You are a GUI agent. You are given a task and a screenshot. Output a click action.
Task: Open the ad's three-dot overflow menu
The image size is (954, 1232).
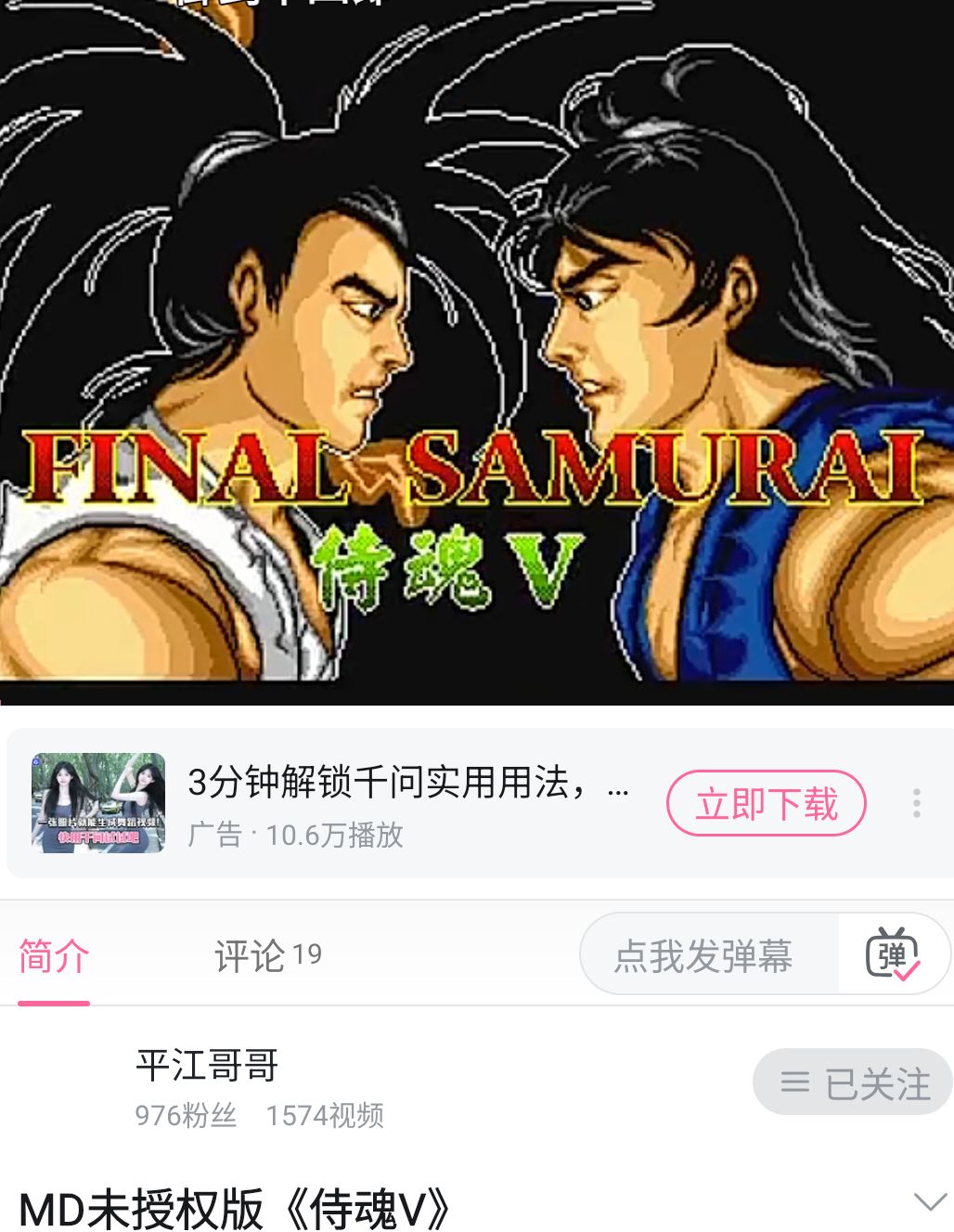click(x=916, y=803)
